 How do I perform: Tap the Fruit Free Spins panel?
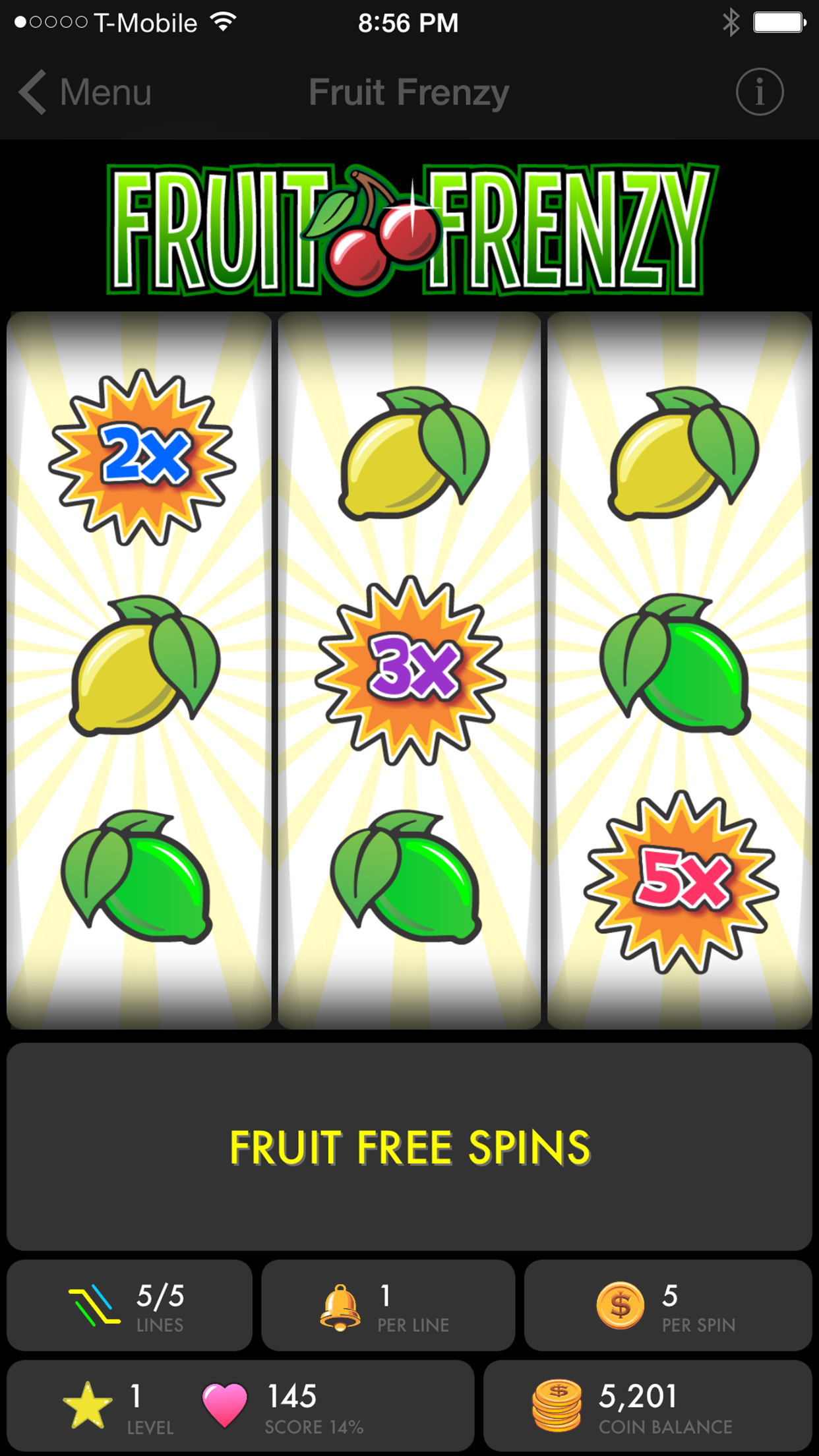point(409,1146)
